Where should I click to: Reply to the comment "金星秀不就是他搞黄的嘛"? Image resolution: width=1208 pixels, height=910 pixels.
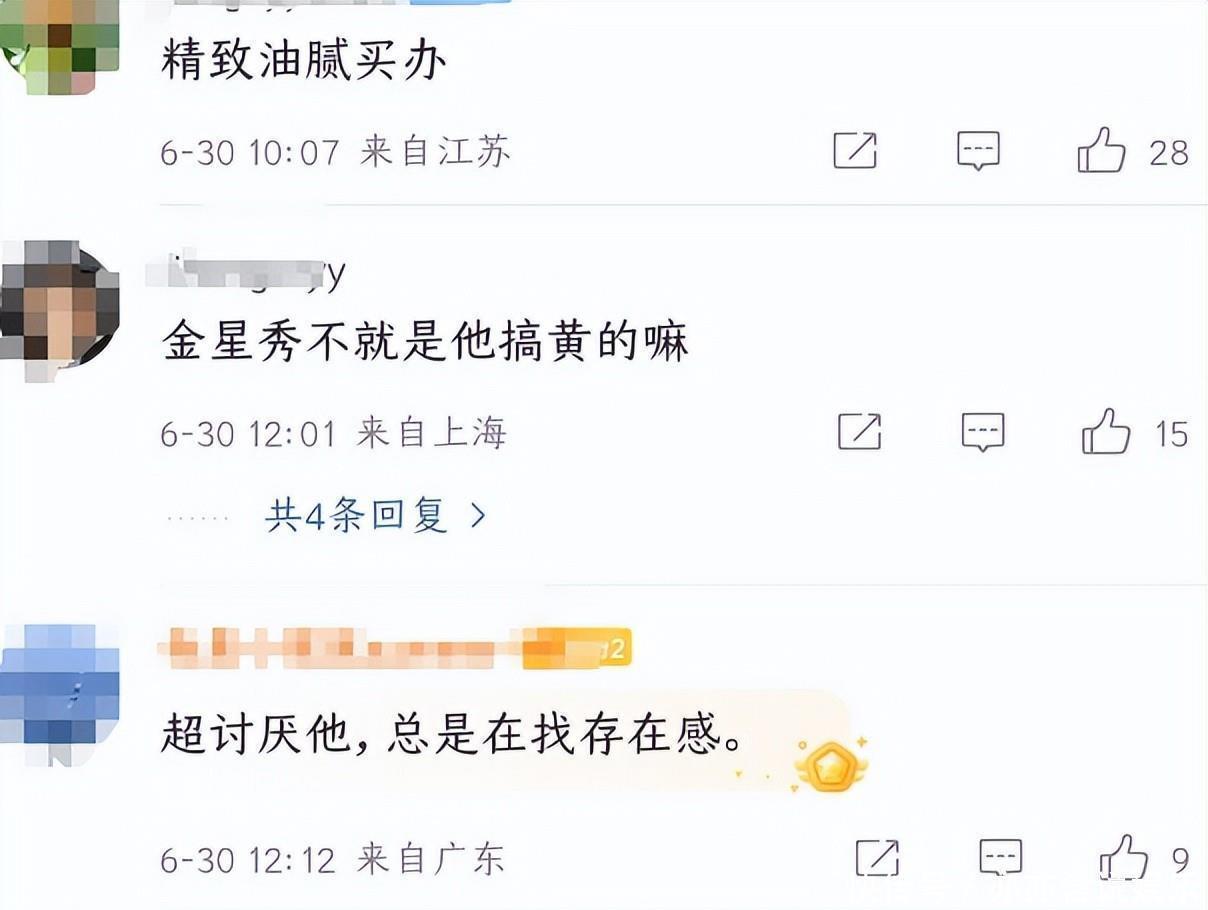point(982,432)
